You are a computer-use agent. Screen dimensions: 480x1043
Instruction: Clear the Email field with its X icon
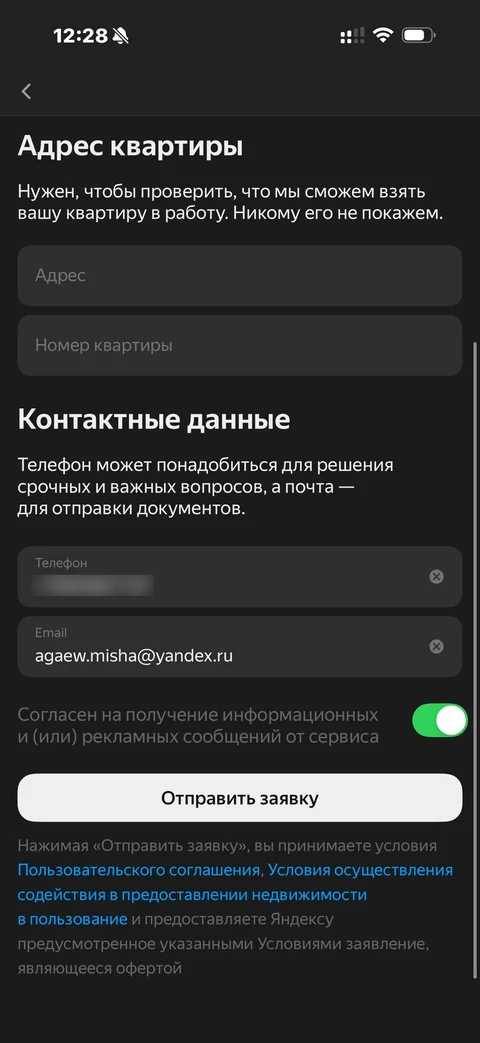(x=436, y=647)
